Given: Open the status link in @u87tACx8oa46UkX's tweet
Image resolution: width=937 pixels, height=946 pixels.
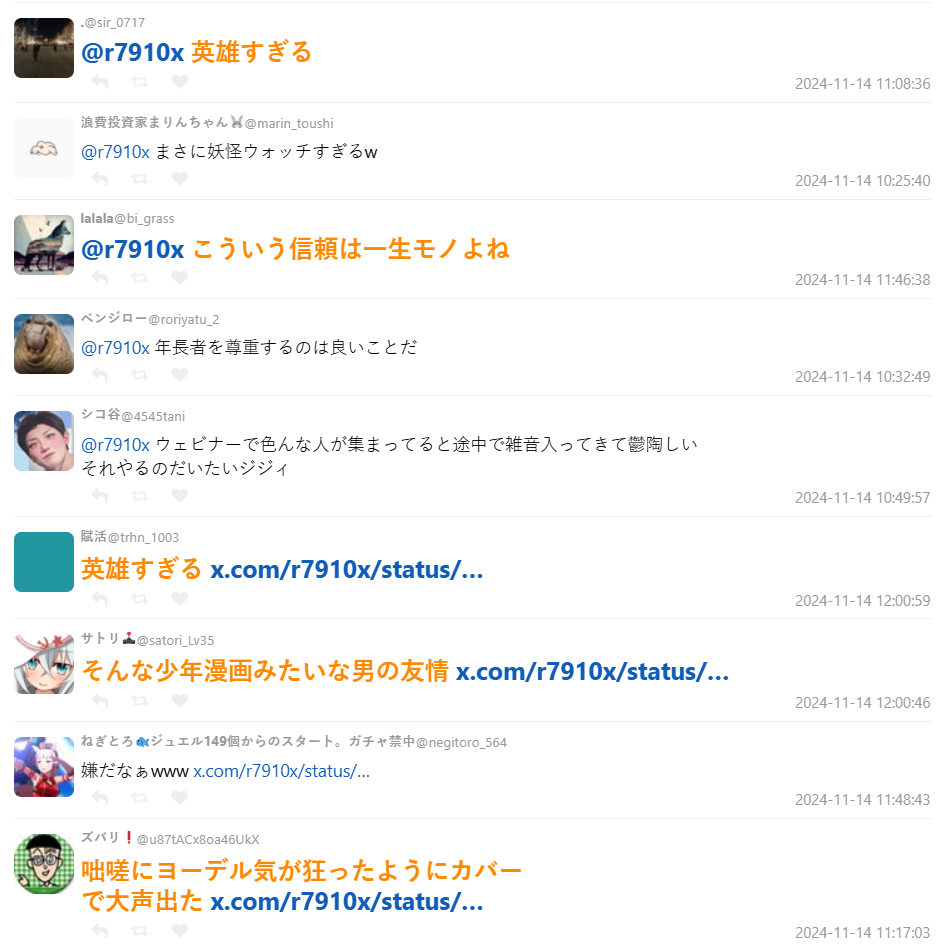Looking at the screenshot, I should tap(346, 901).
